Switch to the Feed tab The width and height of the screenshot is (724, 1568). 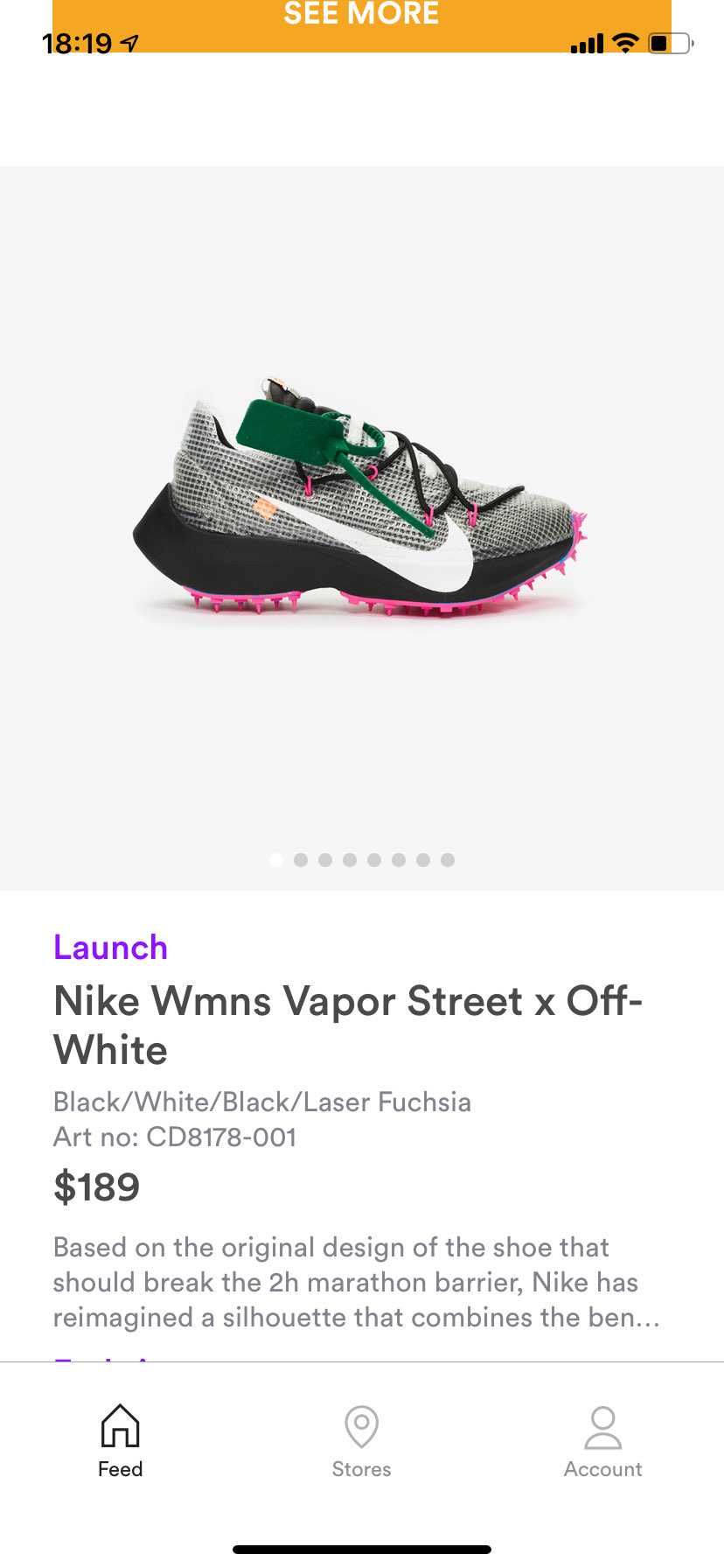click(121, 1441)
